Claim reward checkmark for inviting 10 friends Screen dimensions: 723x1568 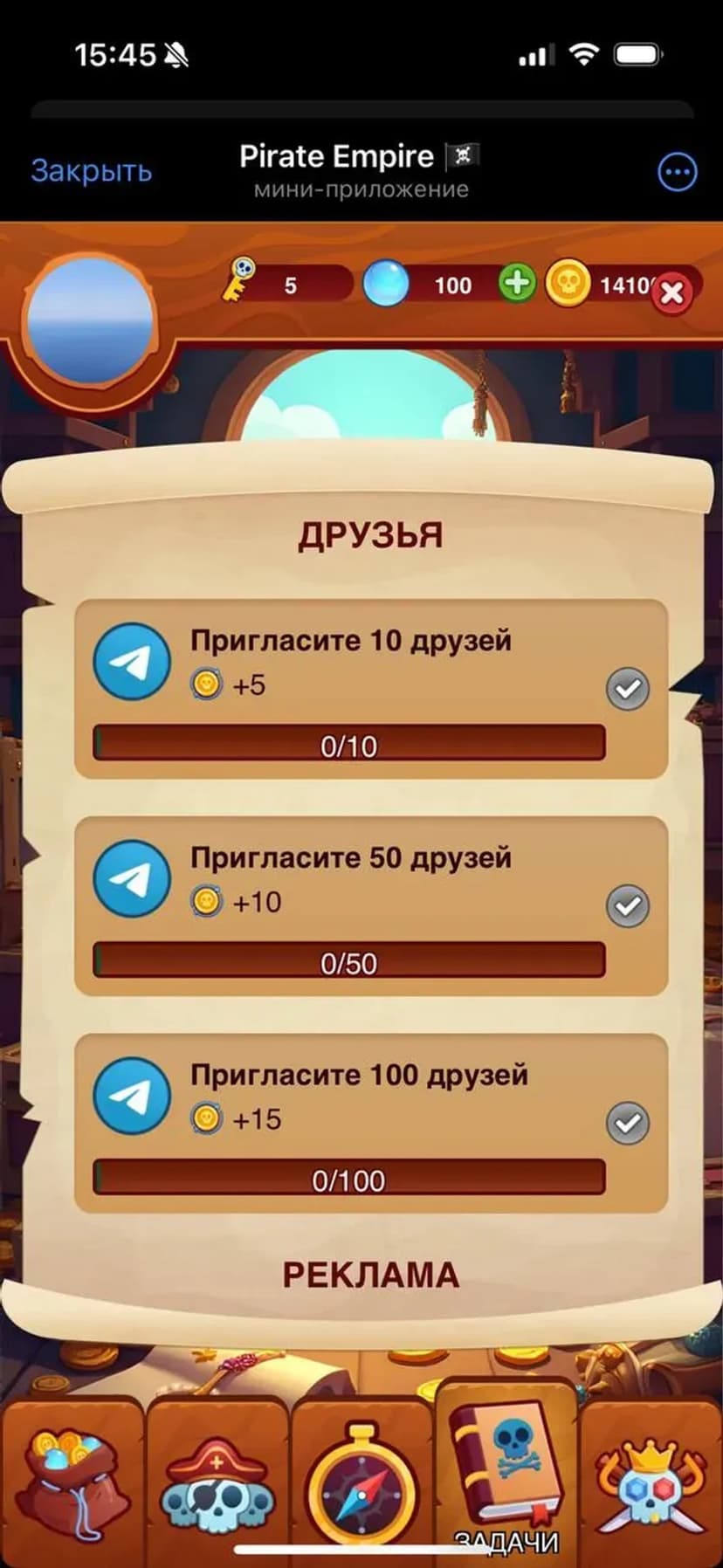click(x=628, y=689)
